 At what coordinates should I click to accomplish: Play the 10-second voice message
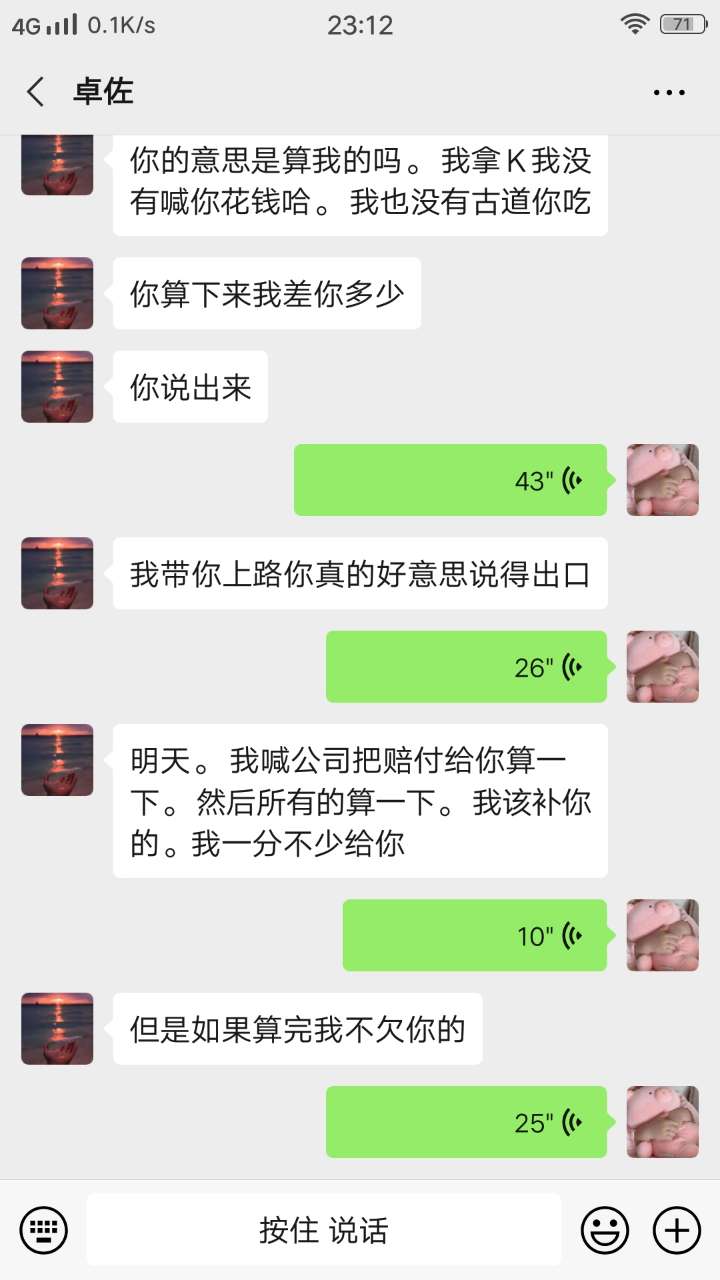pos(474,936)
